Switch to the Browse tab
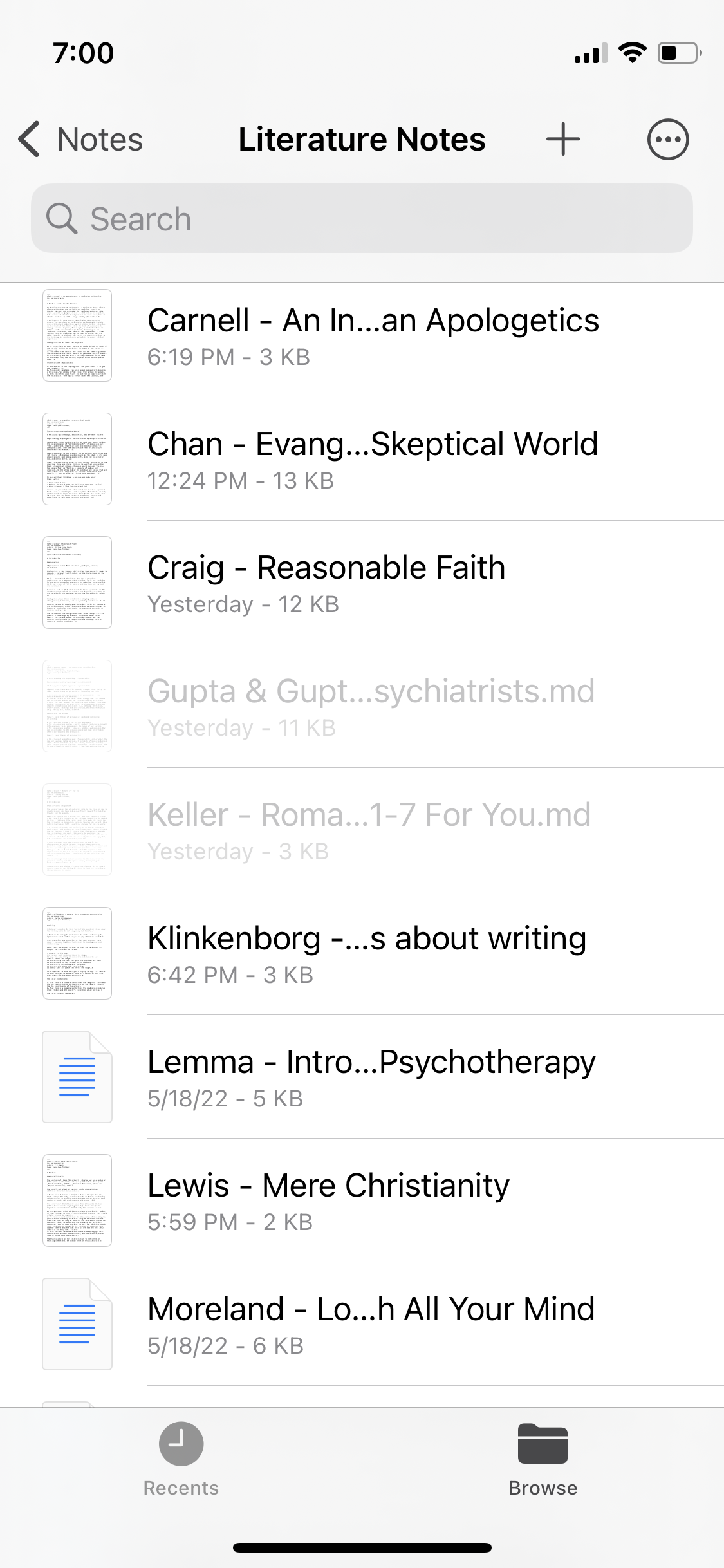The height and width of the screenshot is (1568, 724). pyautogui.click(x=543, y=1460)
